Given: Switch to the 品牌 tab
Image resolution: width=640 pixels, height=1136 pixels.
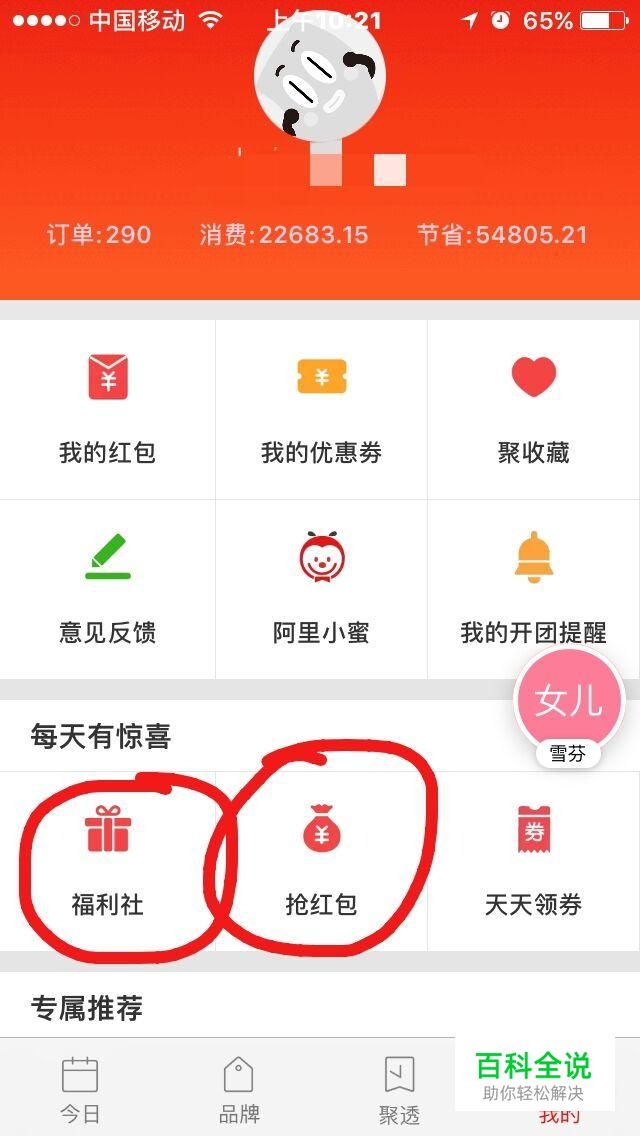Looking at the screenshot, I should (238, 1088).
